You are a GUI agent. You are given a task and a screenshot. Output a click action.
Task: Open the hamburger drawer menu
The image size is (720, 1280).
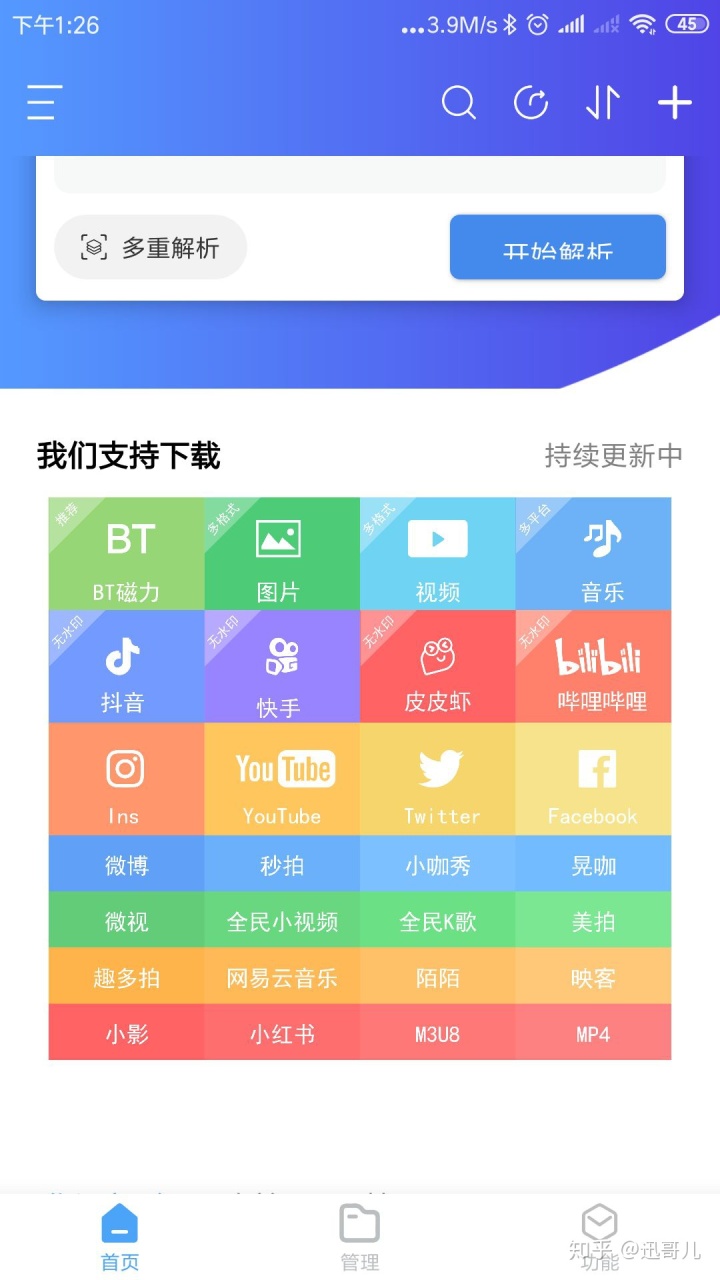pos(44,102)
